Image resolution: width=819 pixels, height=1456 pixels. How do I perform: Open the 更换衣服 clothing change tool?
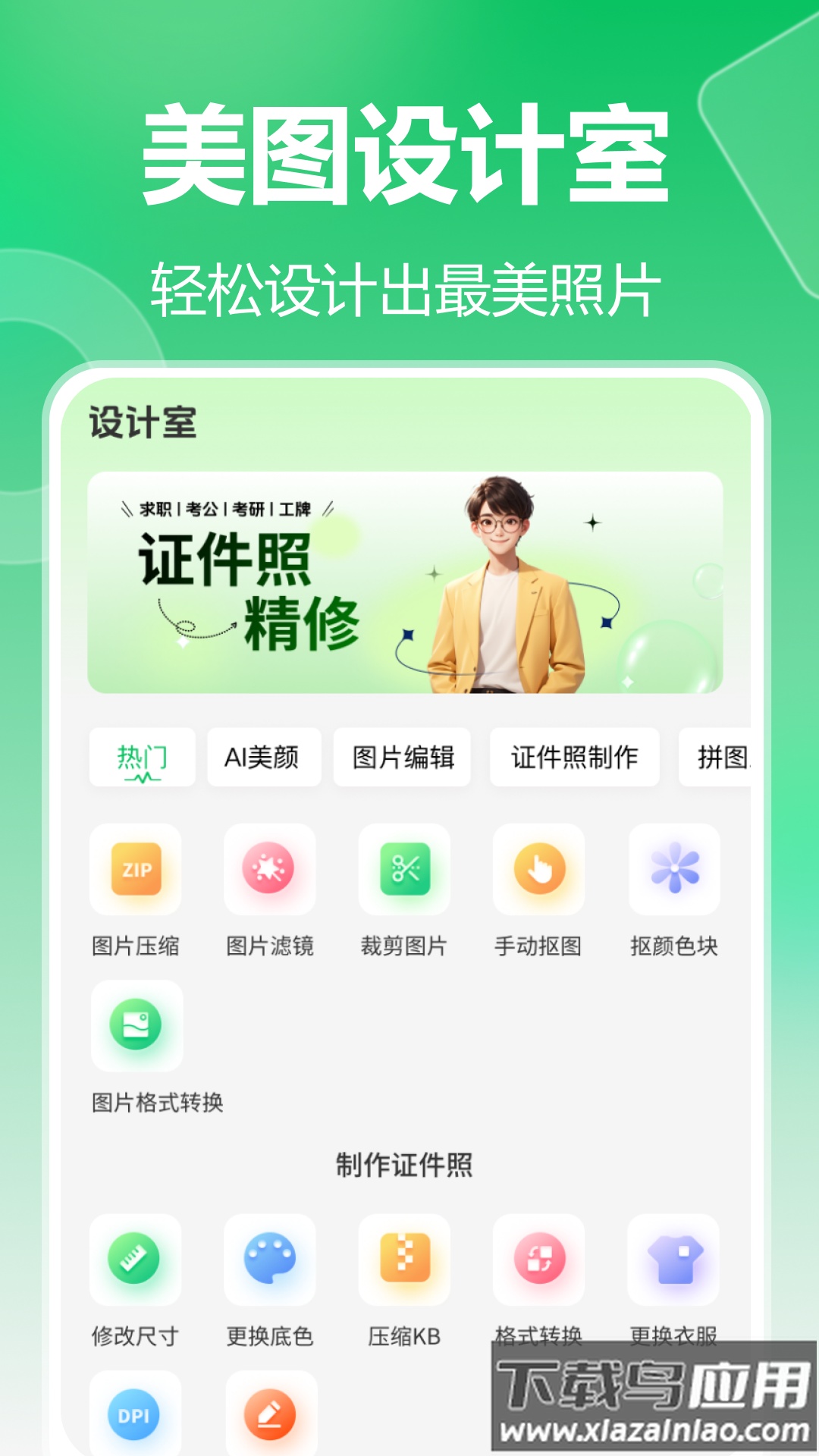point(673,1260)
